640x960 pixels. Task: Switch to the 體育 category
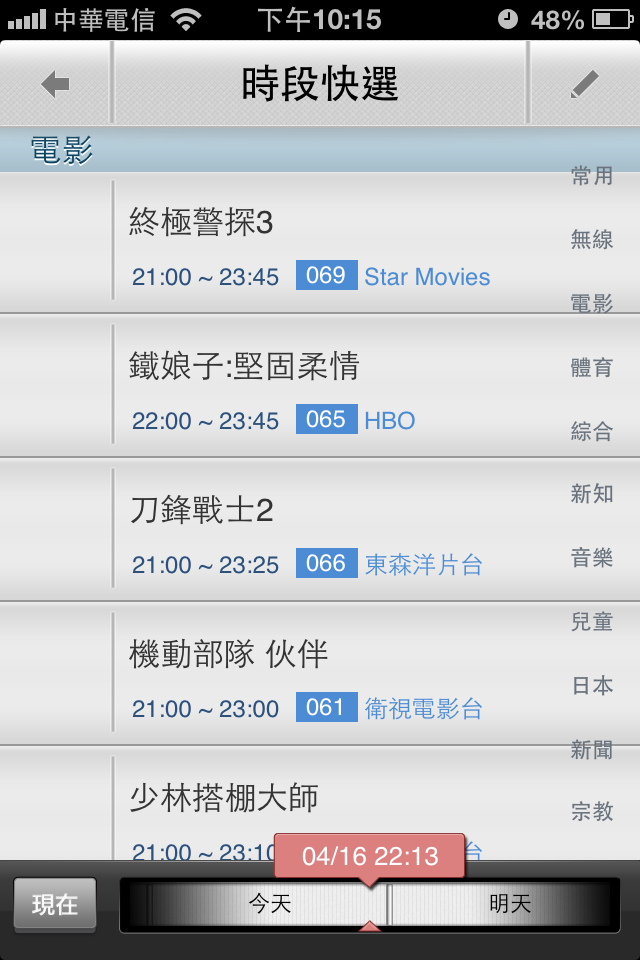[592, 367]
